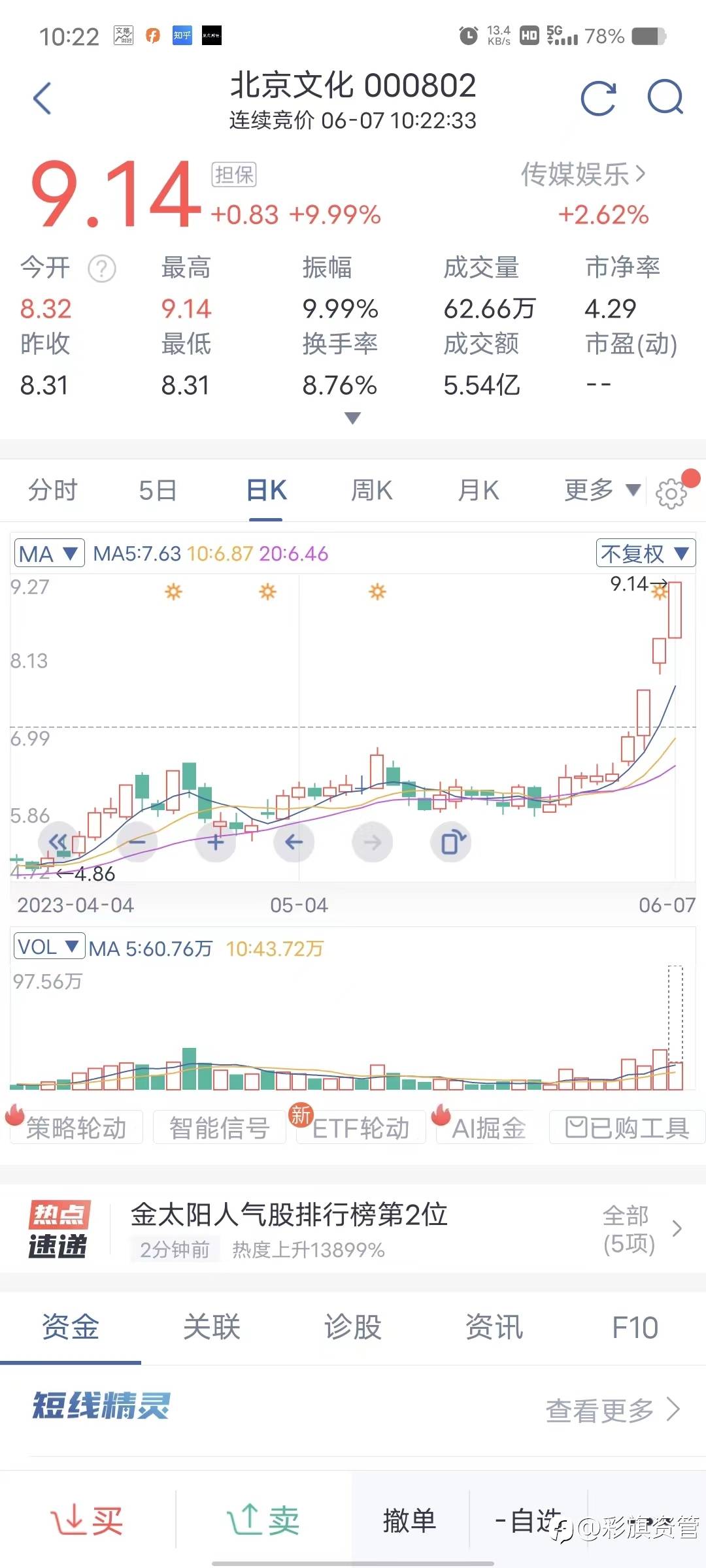Screen dimensions: 706x1568
Task: View all 热点速递 items
Action: tap(641, 1230)
